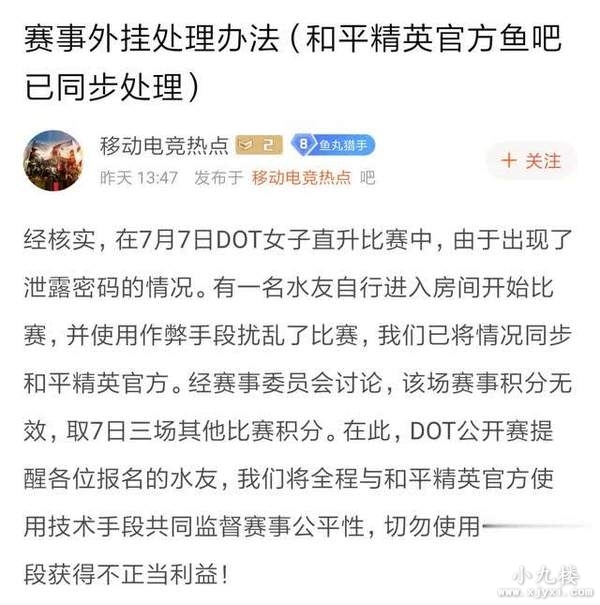Image resolution: width=600 pixels, height=605 pixels.
Task: View the 移动电竞热点 author name profile
Action: click(164, 146)
